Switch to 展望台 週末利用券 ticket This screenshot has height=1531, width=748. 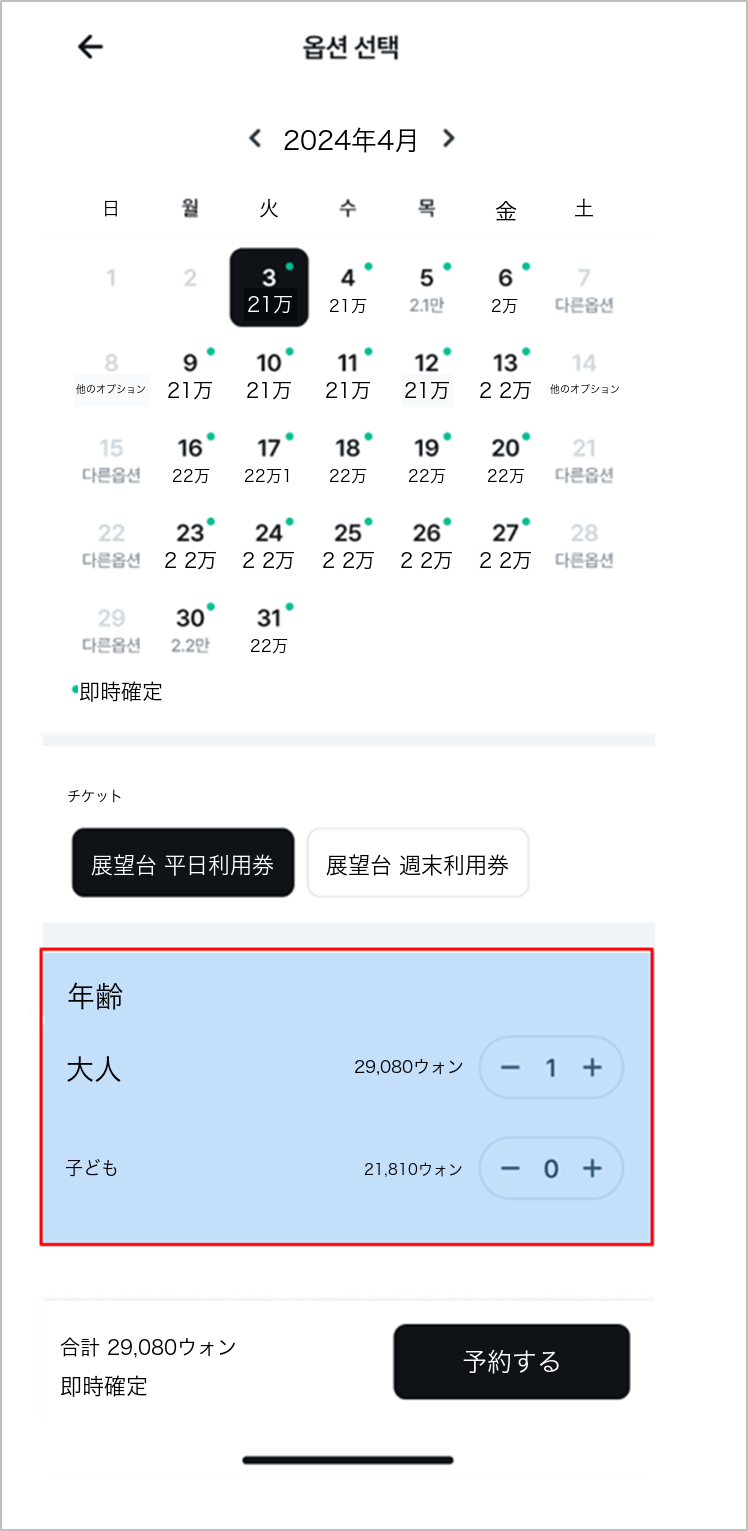tap(418, 863)
